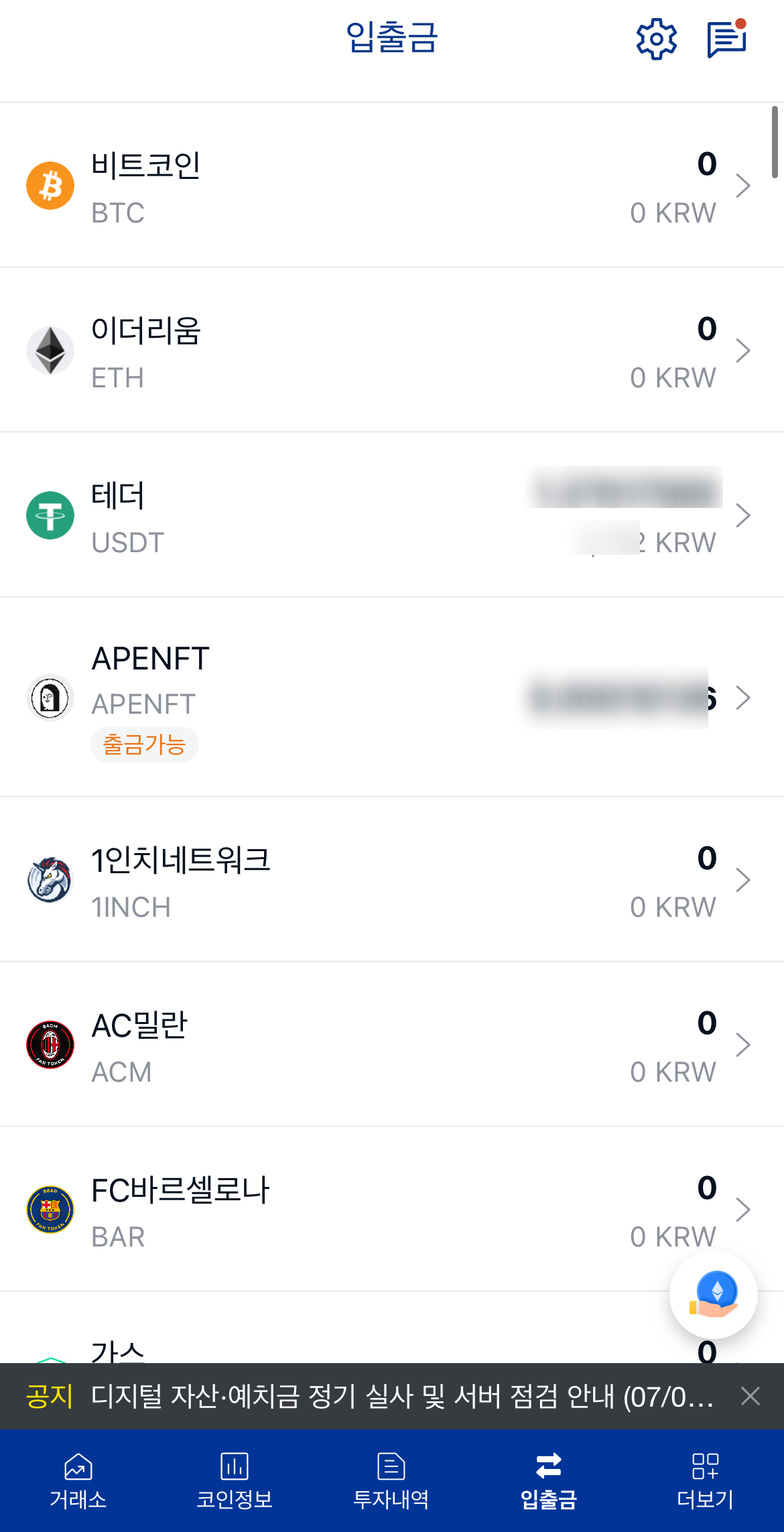Open the 이더리움 ETH row

(x=392, y=350)
